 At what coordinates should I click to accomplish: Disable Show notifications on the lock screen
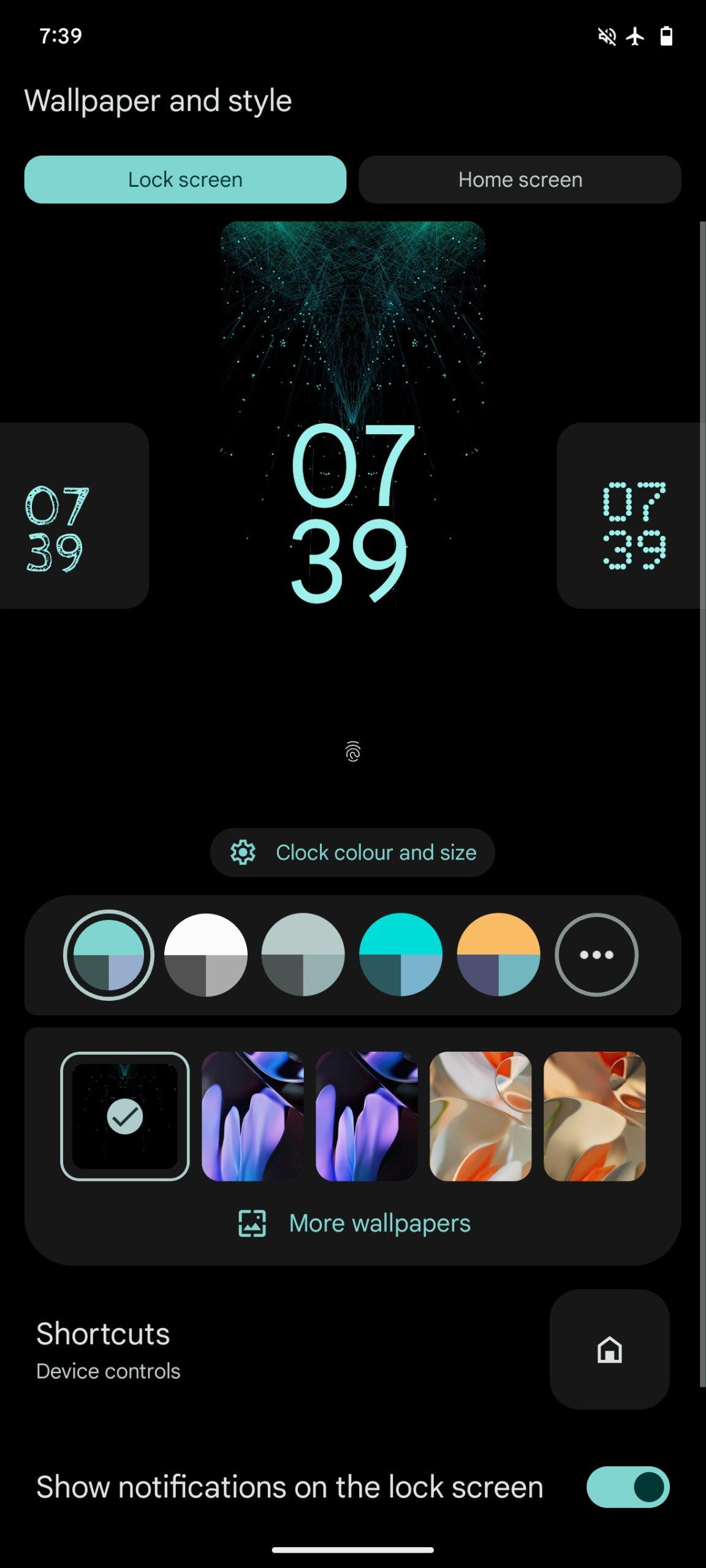point(628,1487)
